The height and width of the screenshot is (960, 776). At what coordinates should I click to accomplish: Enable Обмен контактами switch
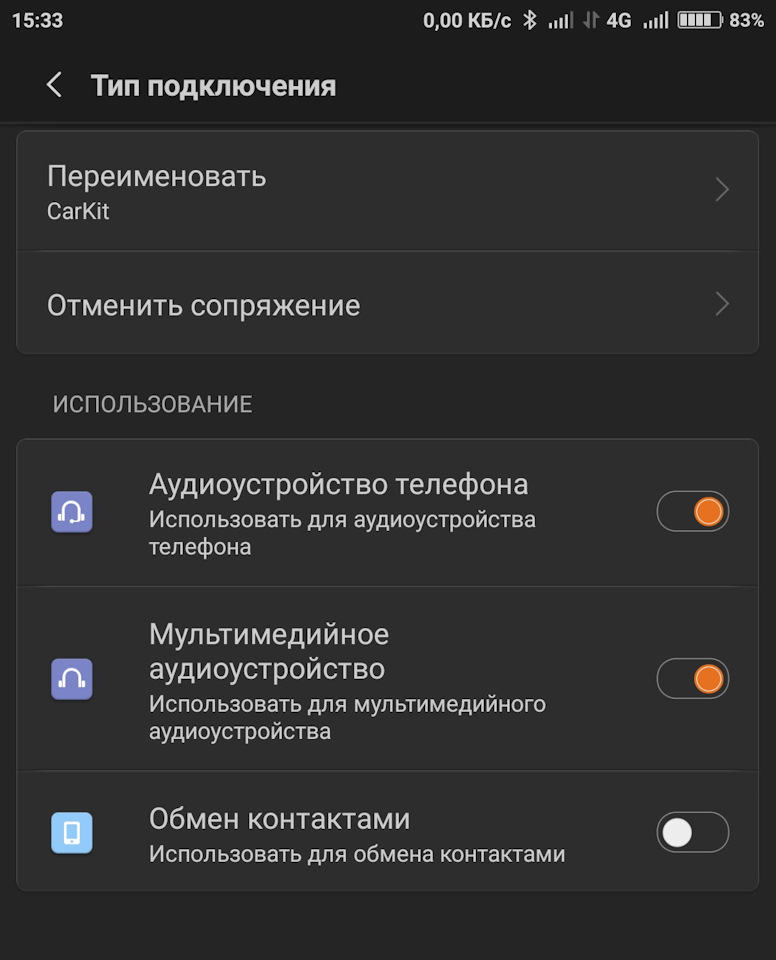pos(692,832)
